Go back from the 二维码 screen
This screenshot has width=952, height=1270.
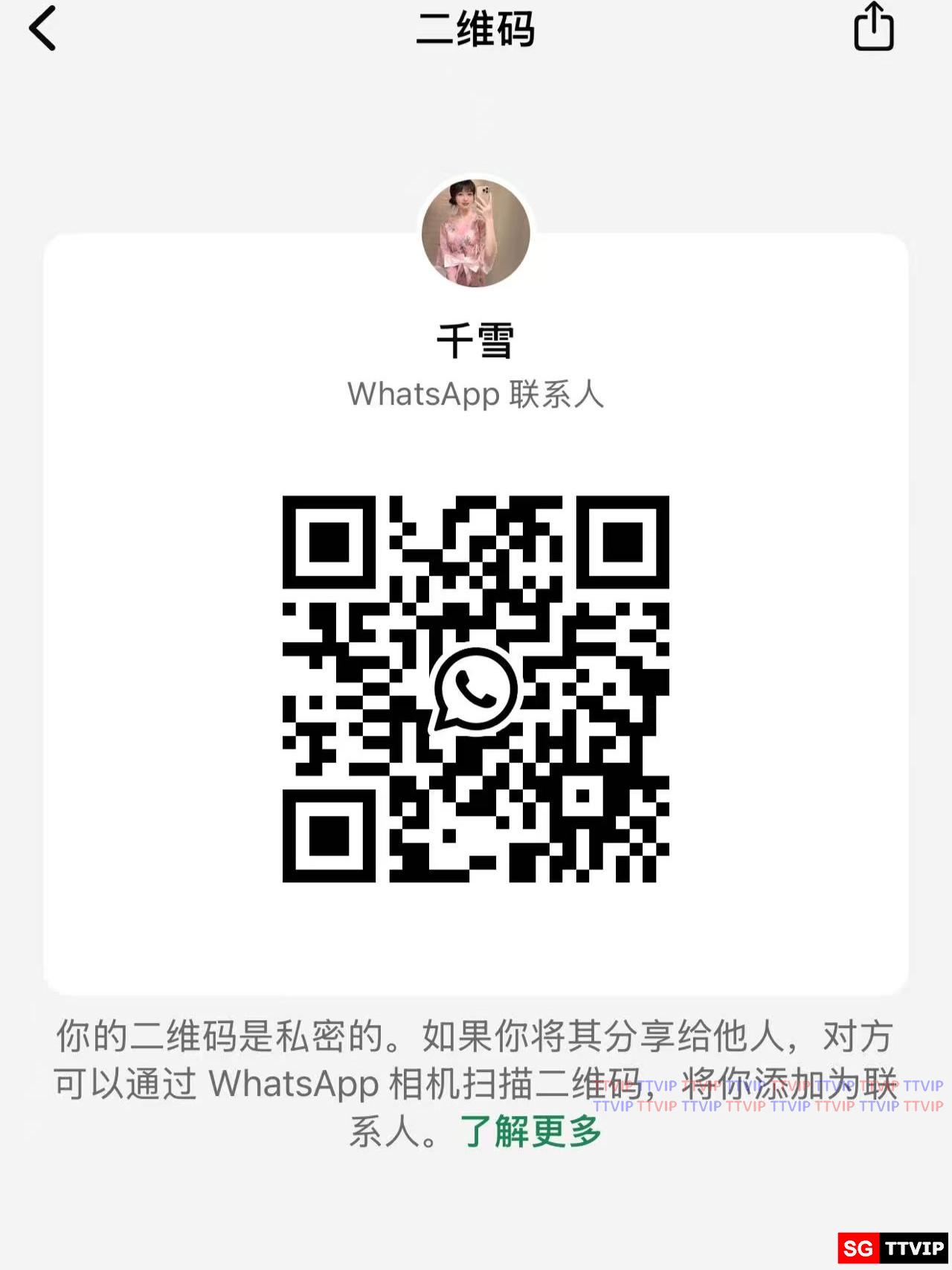point(42,29)
